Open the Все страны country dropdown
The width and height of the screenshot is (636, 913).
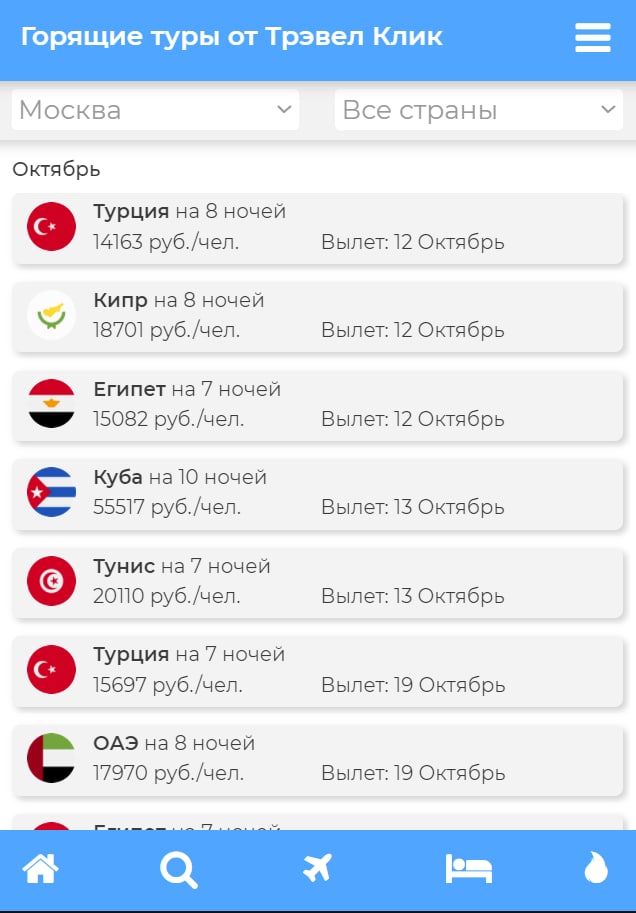[478, 110]
